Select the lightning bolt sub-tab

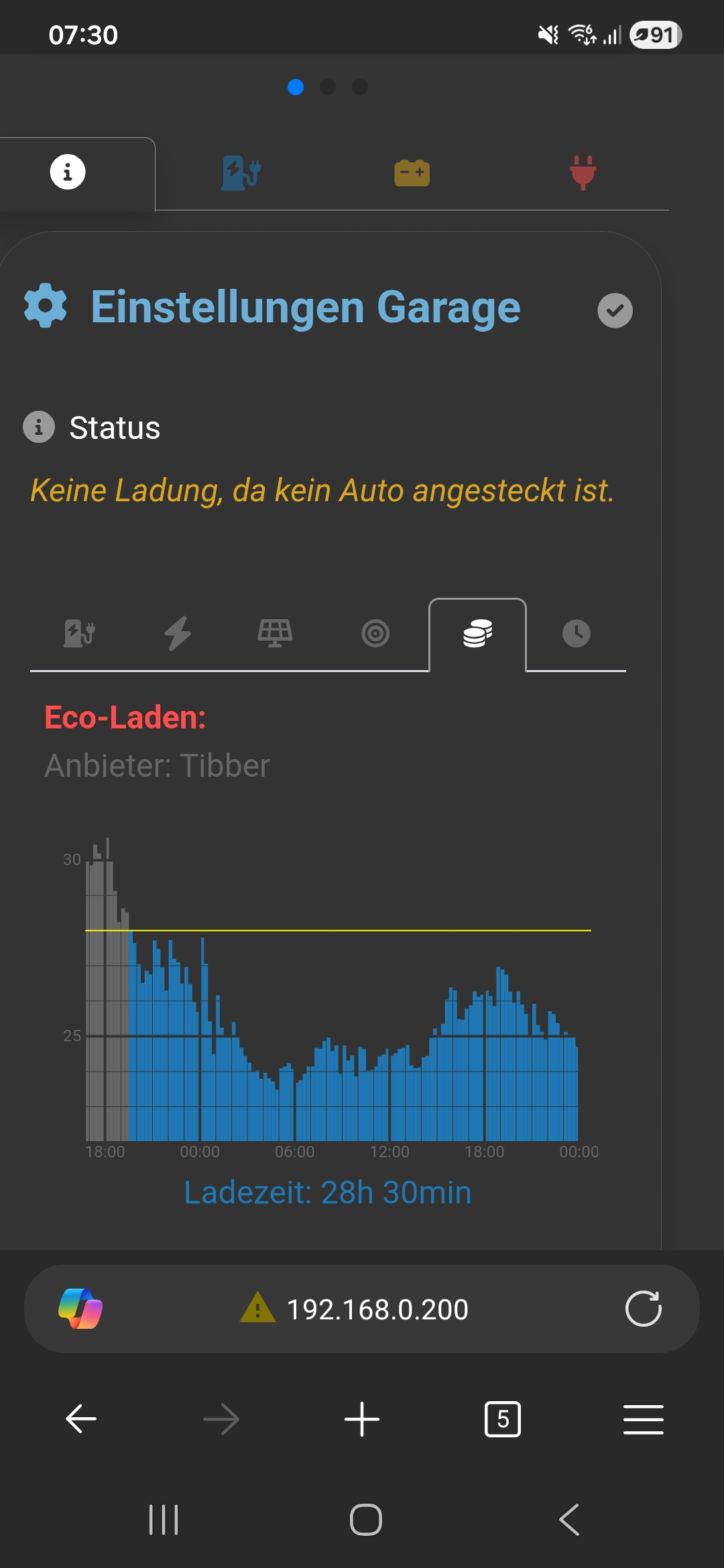click(x=178, y=633)
